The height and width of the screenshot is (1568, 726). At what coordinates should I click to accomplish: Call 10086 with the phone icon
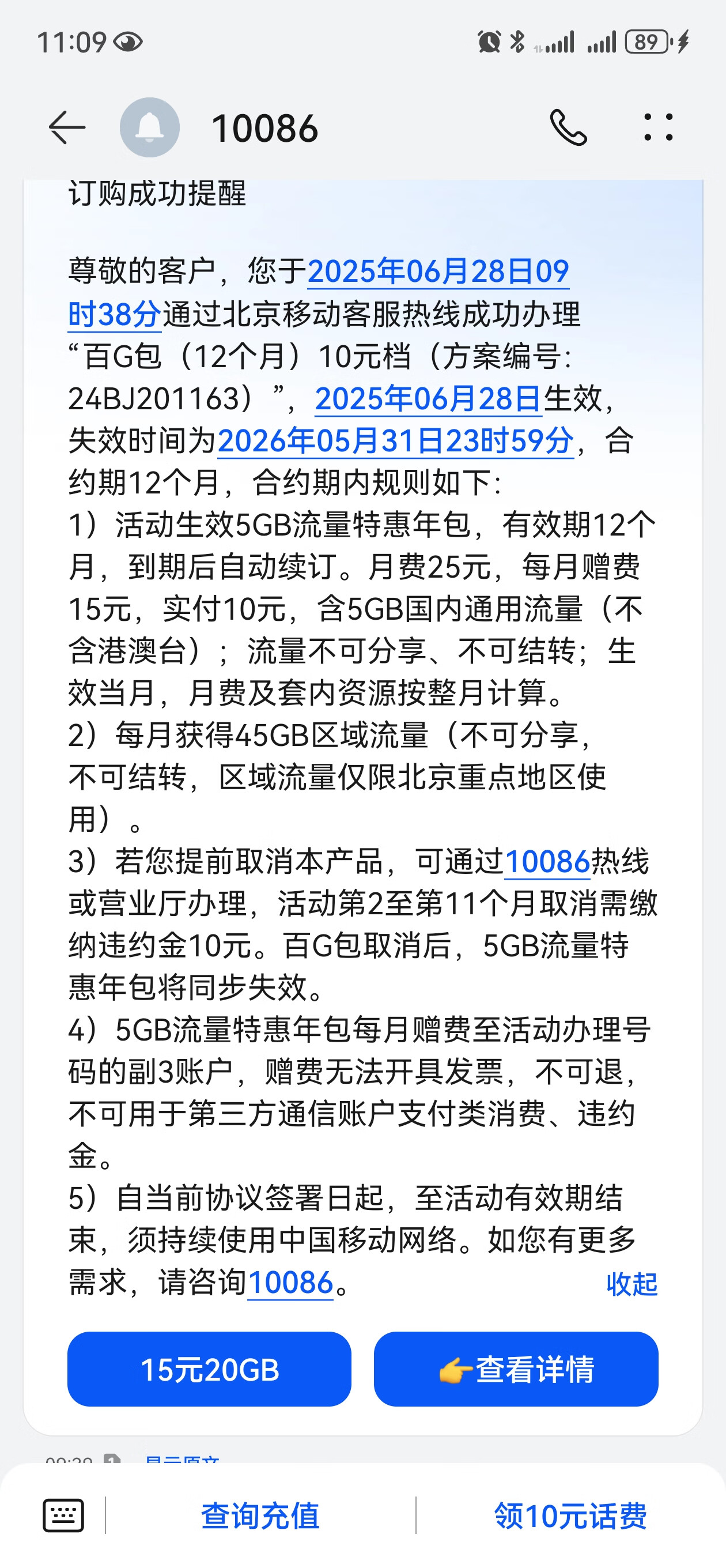pyautogui.click(x=568, y=128)
